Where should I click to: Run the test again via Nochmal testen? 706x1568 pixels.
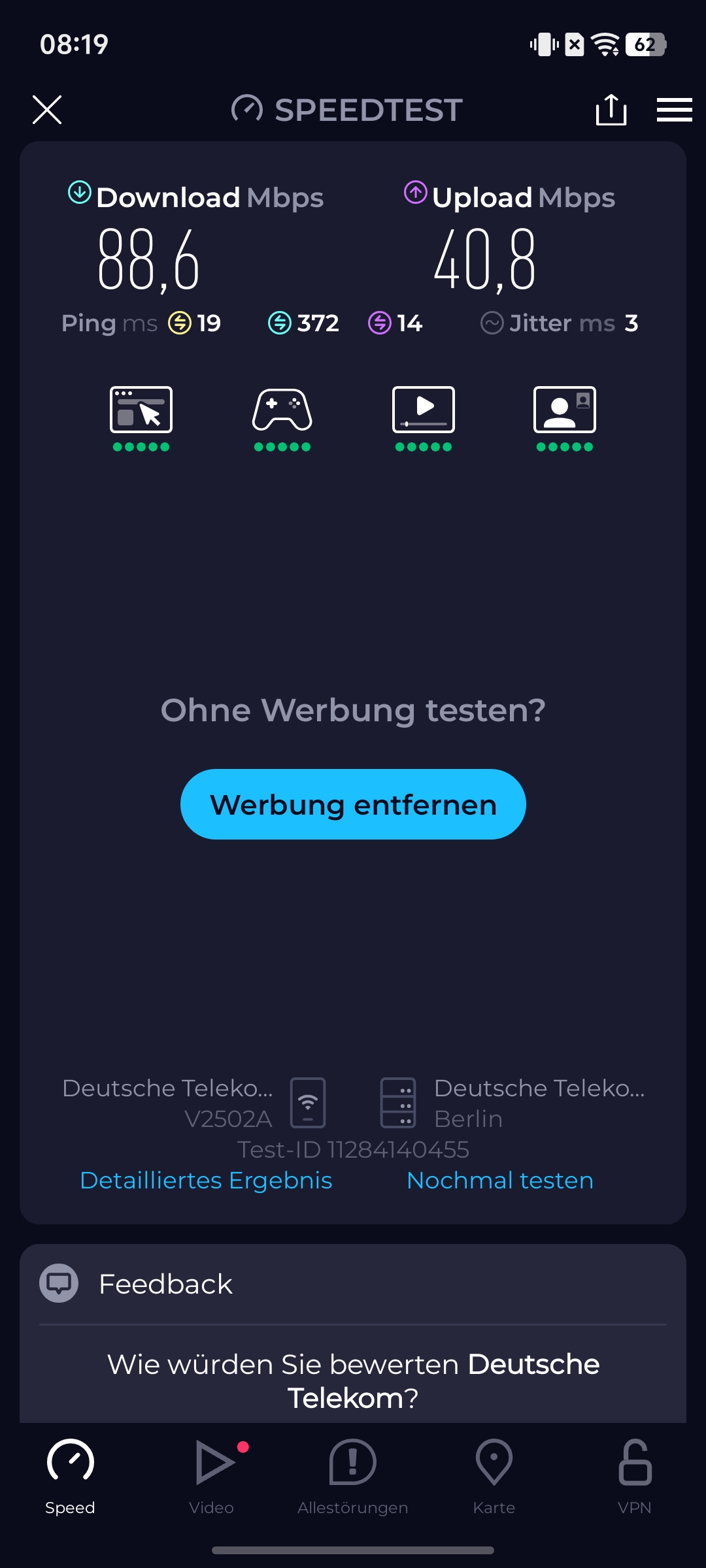coord(500,1181)
